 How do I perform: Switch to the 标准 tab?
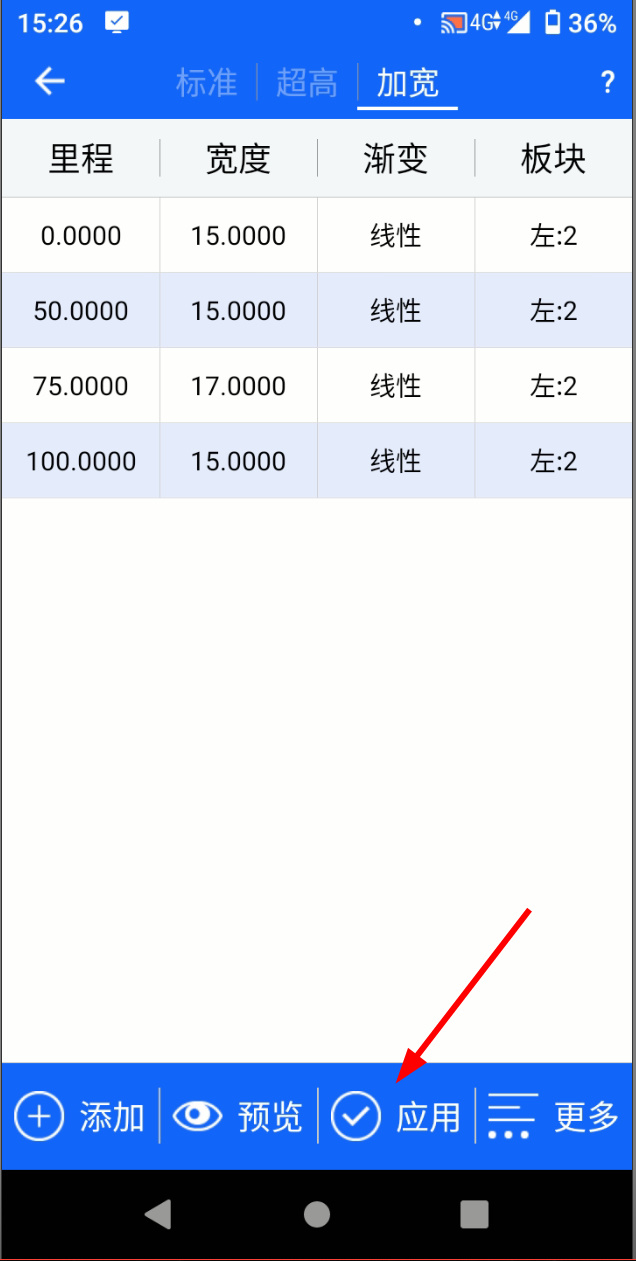(x=207, y=82)
